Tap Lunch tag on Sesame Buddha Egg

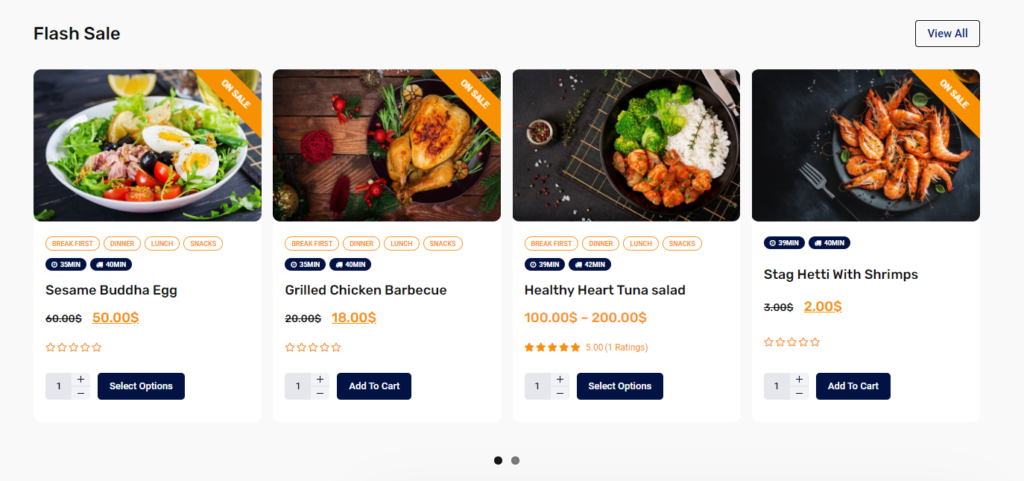pyautogui.click(x=162, y=243)
